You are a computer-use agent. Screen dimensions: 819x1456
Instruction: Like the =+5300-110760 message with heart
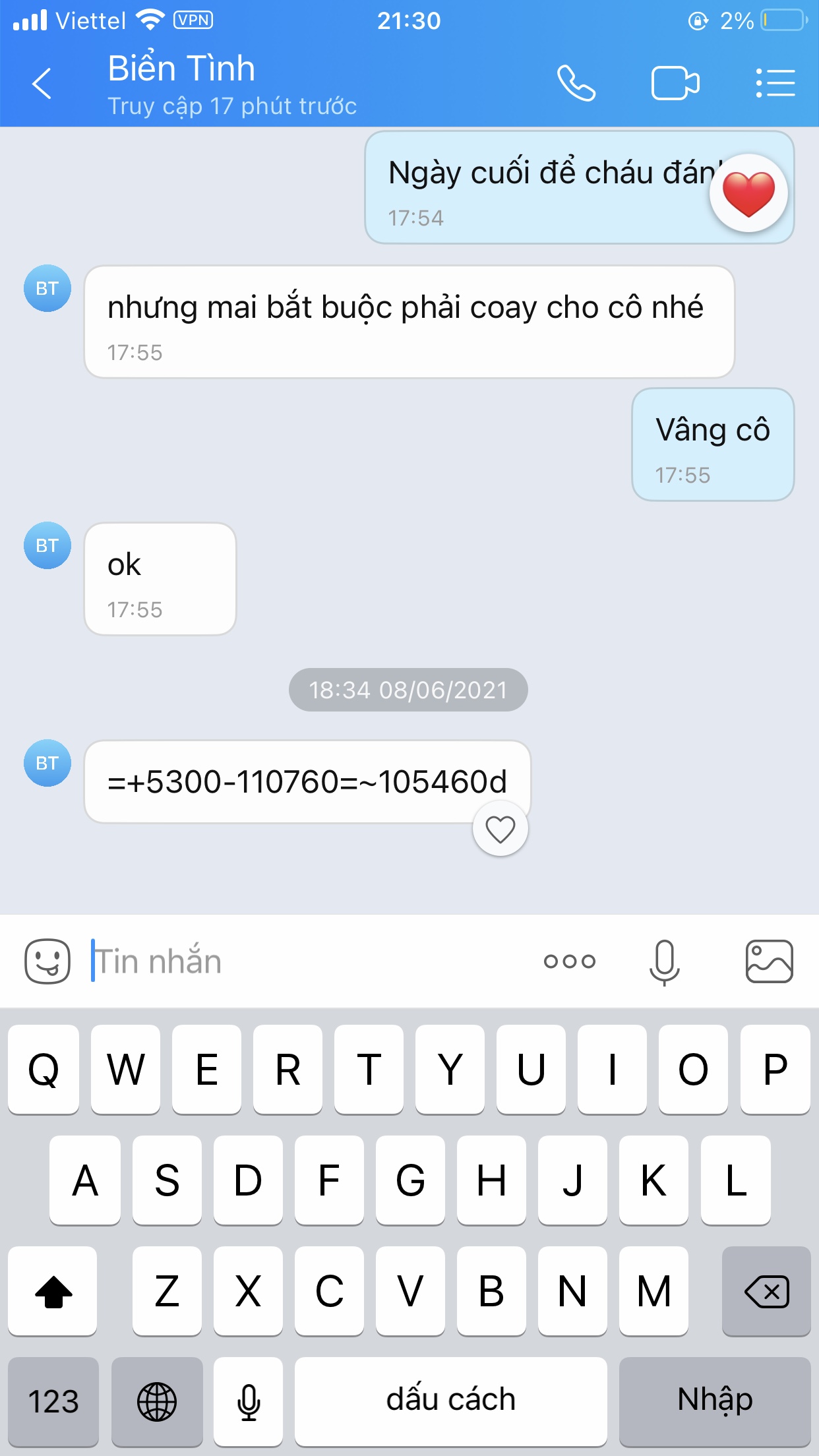point(500,829)
